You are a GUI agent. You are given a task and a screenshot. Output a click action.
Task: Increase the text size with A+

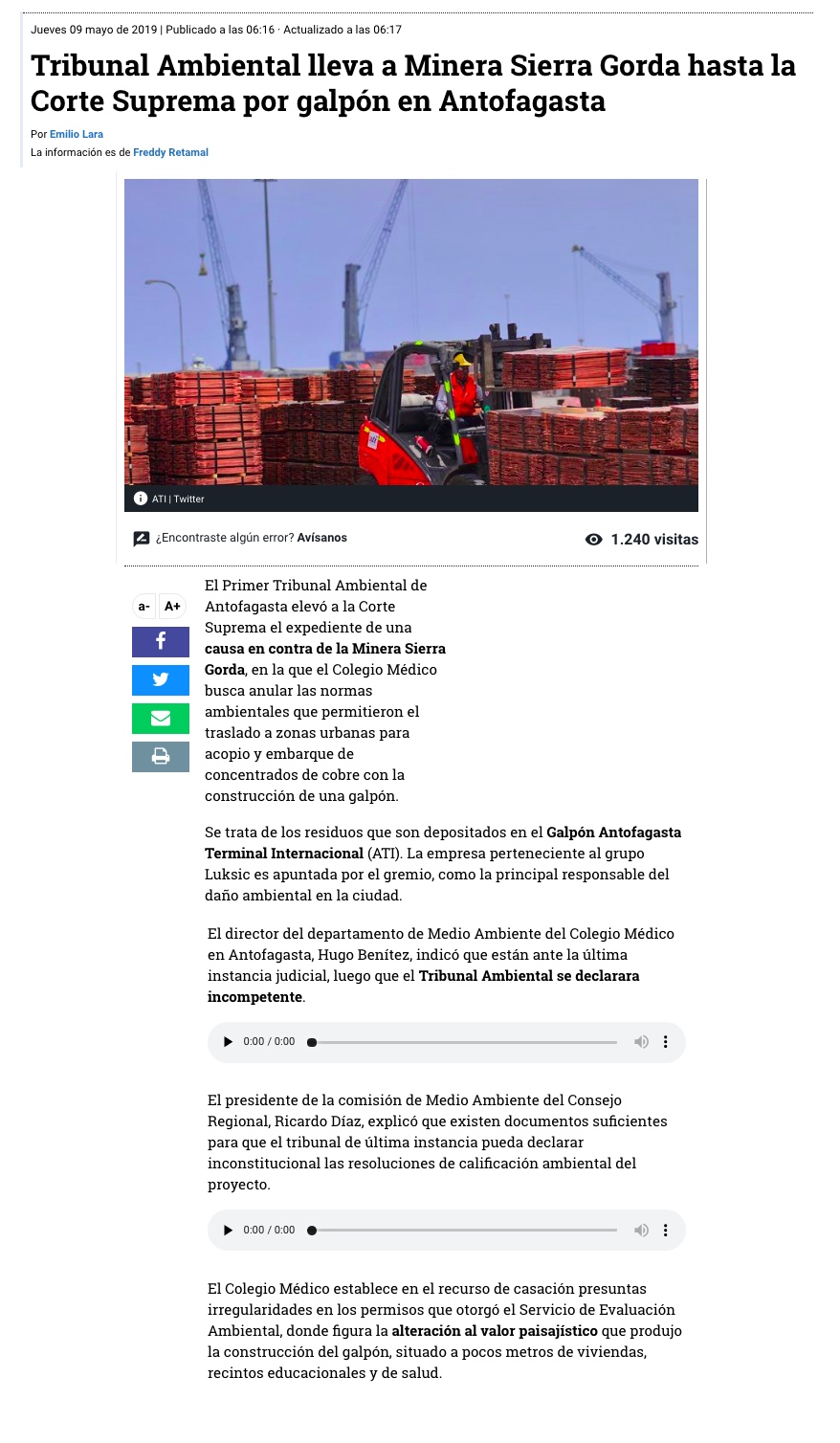(172, 606)
